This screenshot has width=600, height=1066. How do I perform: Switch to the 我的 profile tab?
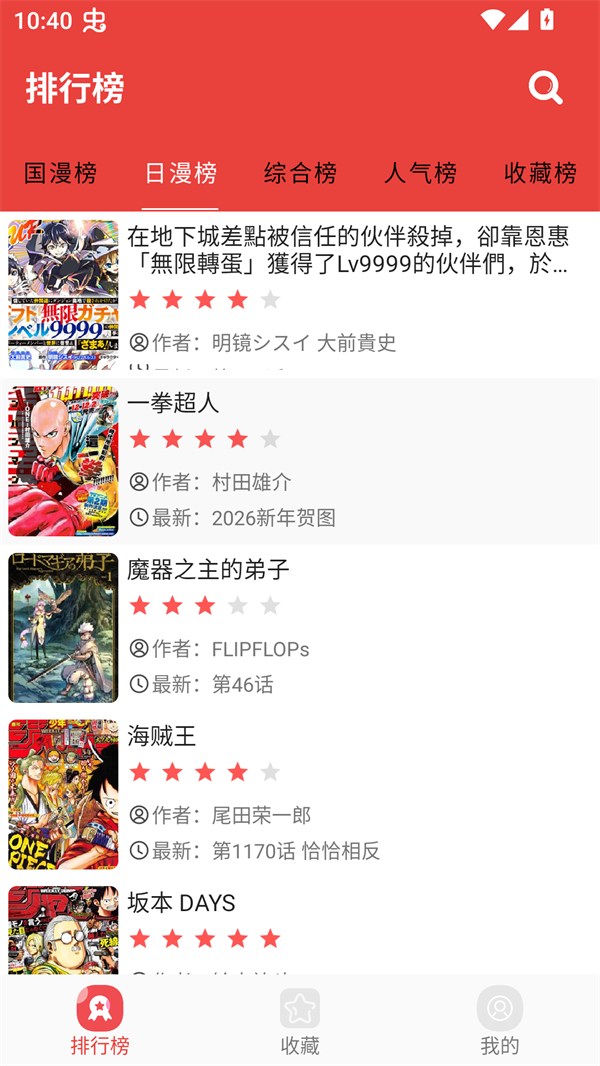(x=500, y=1020)
